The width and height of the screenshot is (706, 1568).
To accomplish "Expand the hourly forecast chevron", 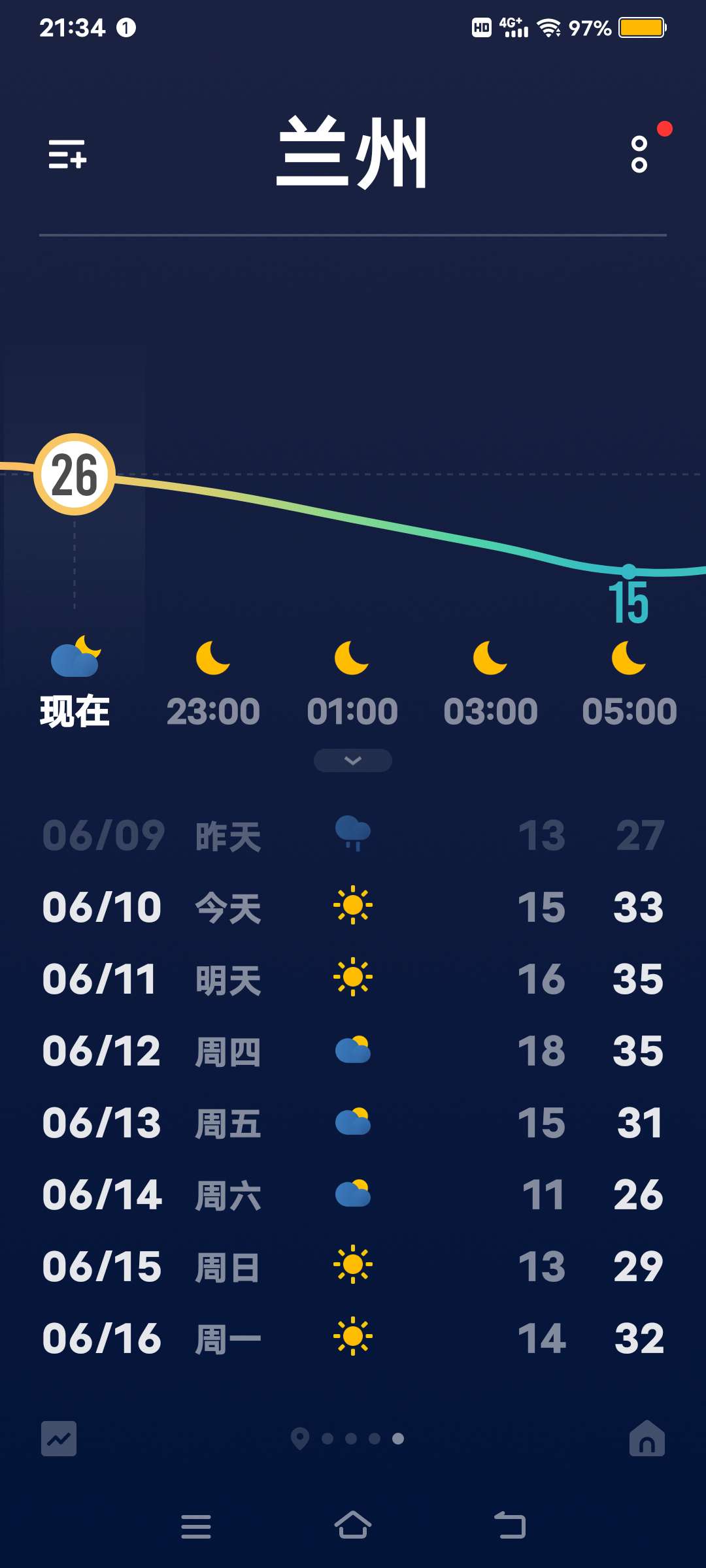I will pyautogui.click(x=353, y=760).
